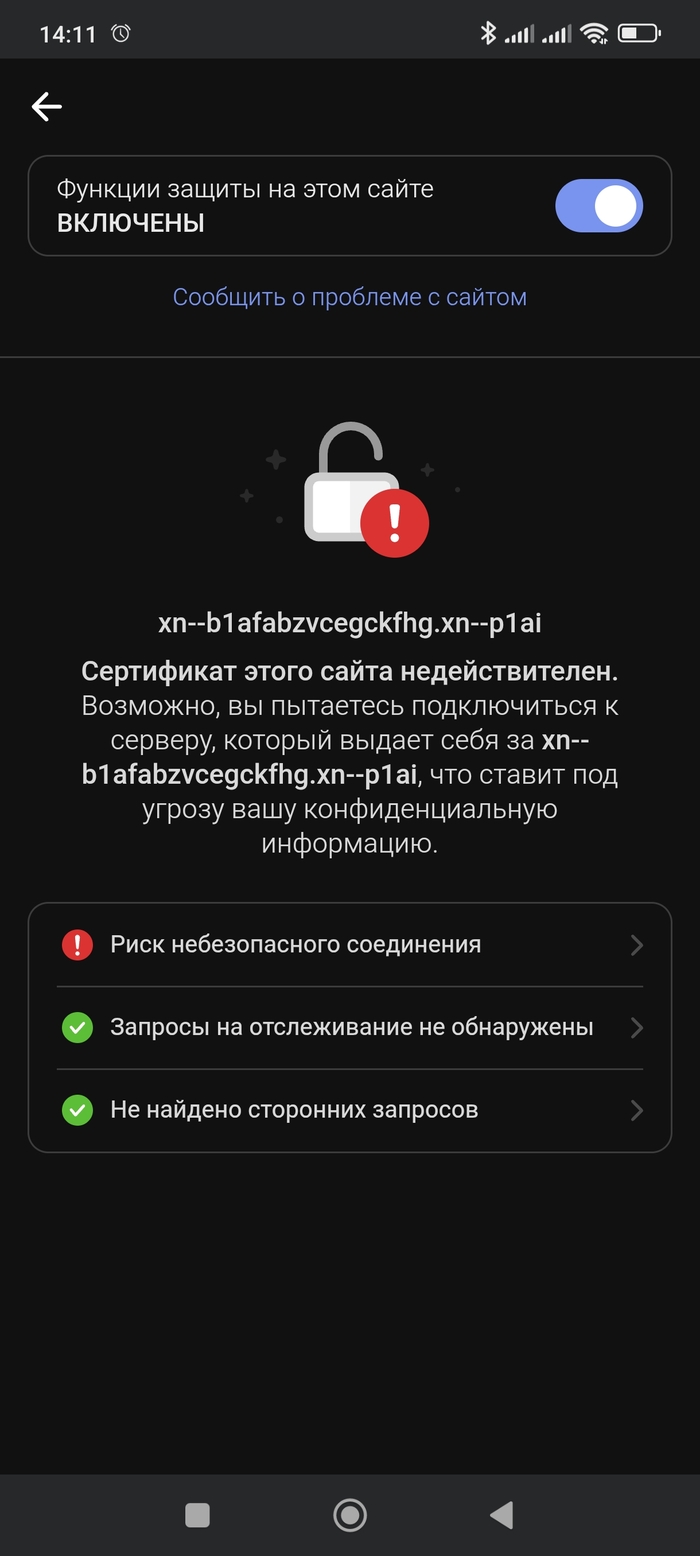This screenshot has height=1556, width=700.
Task: Open 'Сообщить о проблеме с сайтом' link
Action: pos(349,297)
